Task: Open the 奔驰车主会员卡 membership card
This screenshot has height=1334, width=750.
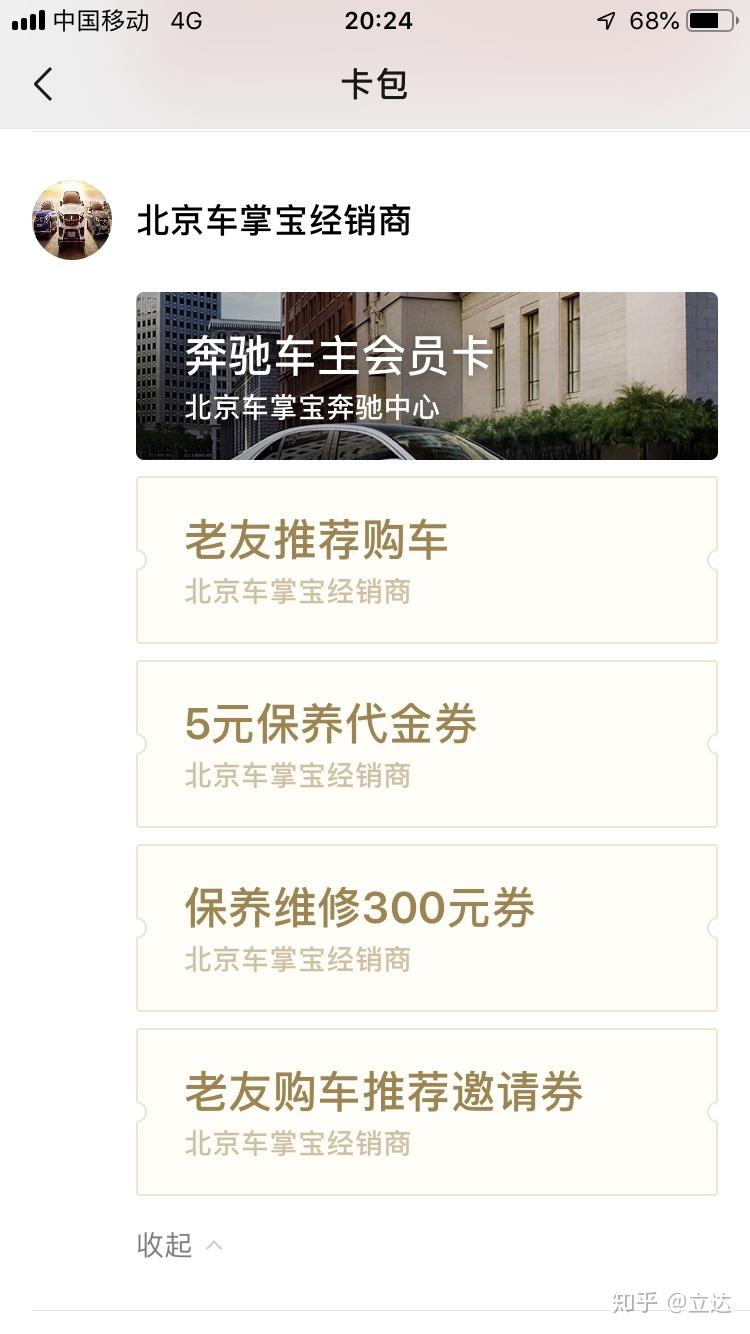Action: pyautogui.click(x=426, y=376)
